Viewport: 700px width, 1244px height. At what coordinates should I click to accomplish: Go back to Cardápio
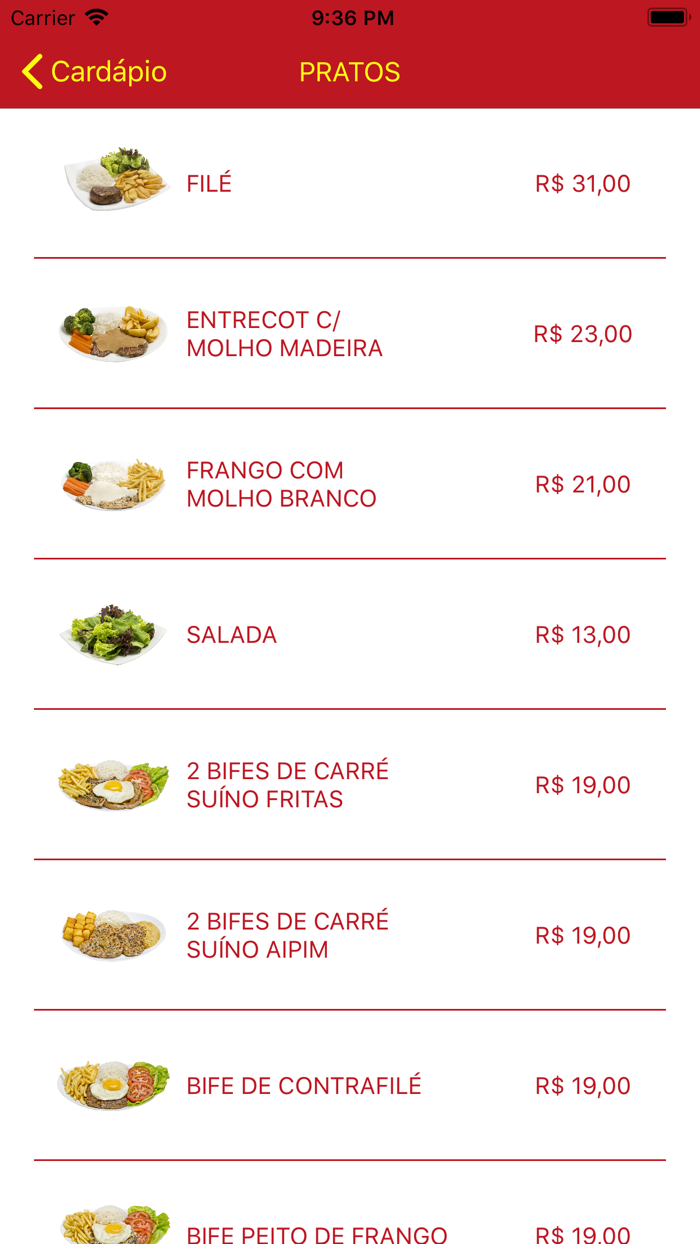click(94, 72)
